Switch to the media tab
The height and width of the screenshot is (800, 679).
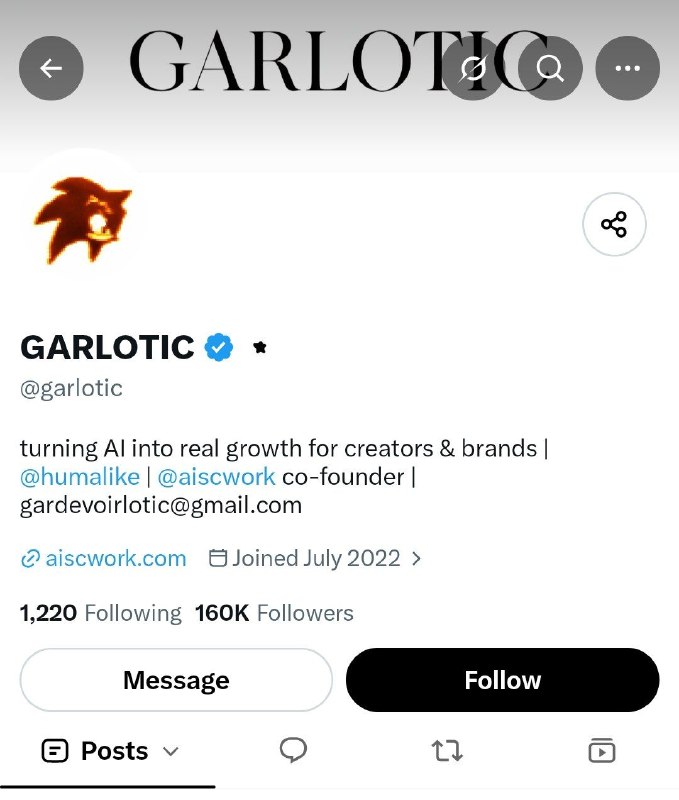tap(602, 751)
